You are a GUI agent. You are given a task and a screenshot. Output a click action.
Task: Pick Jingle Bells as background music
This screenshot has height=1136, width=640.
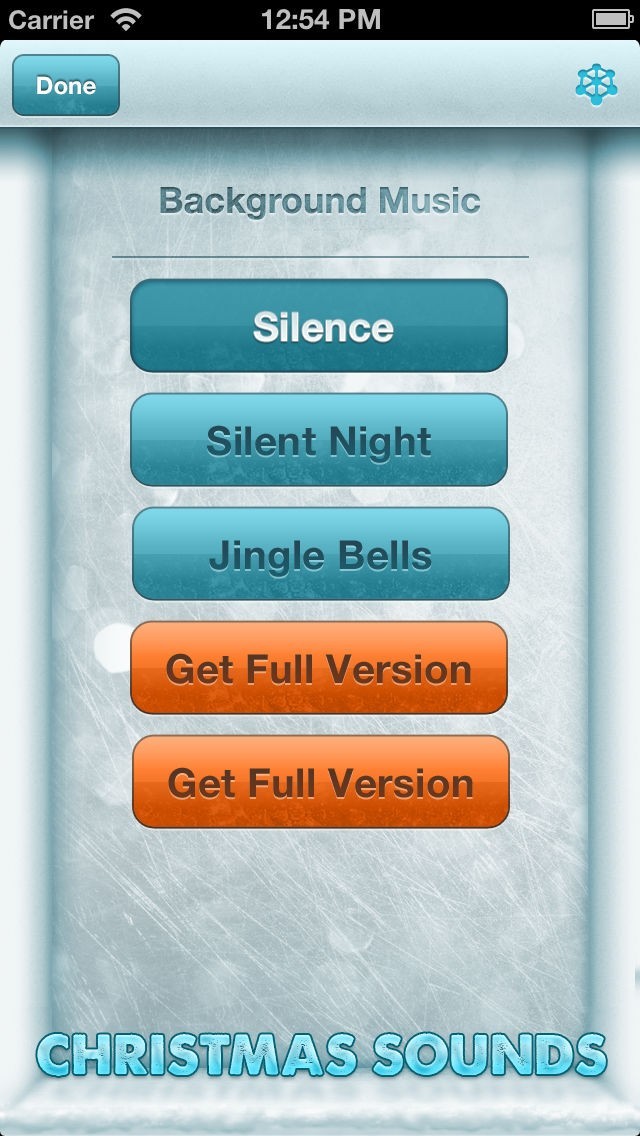click(320, 554)
